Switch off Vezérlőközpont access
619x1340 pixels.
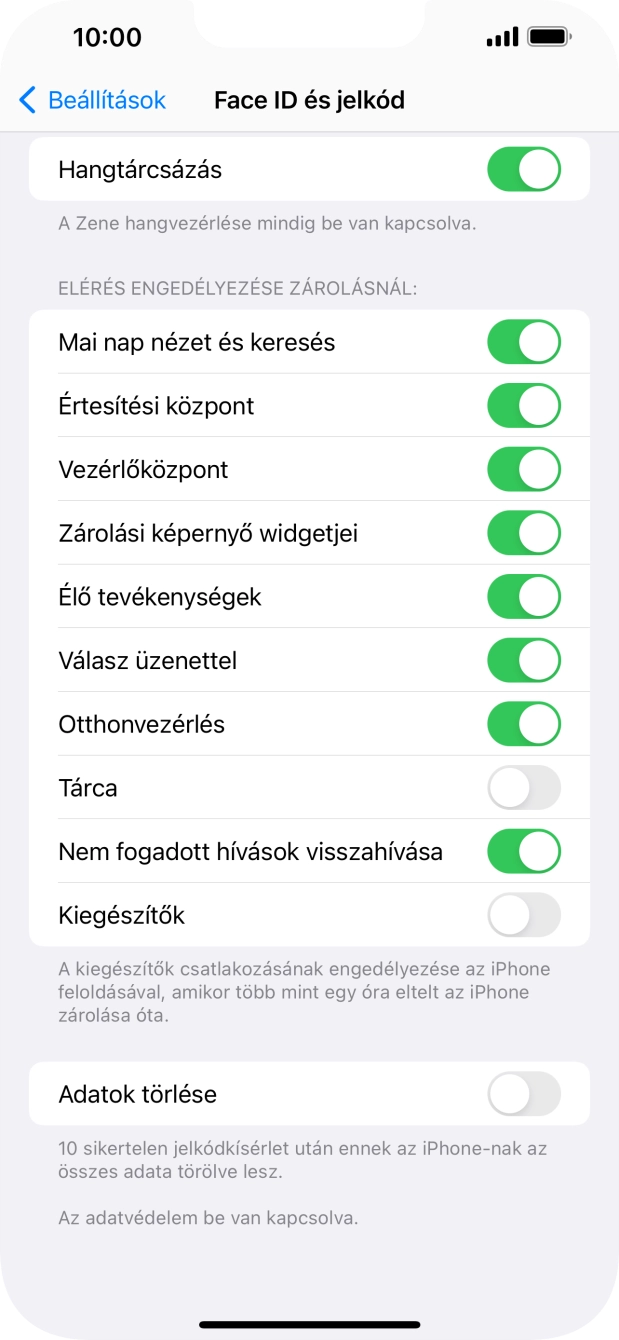coord(523,469)
